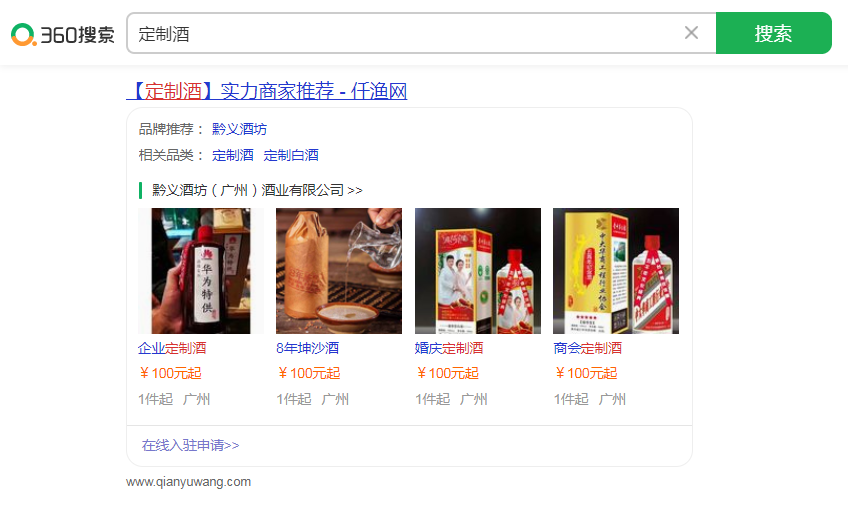Tap the search box containing 定制酒
Image resolution: width=848 pixels, height=515 pixels.
point(400,33)
